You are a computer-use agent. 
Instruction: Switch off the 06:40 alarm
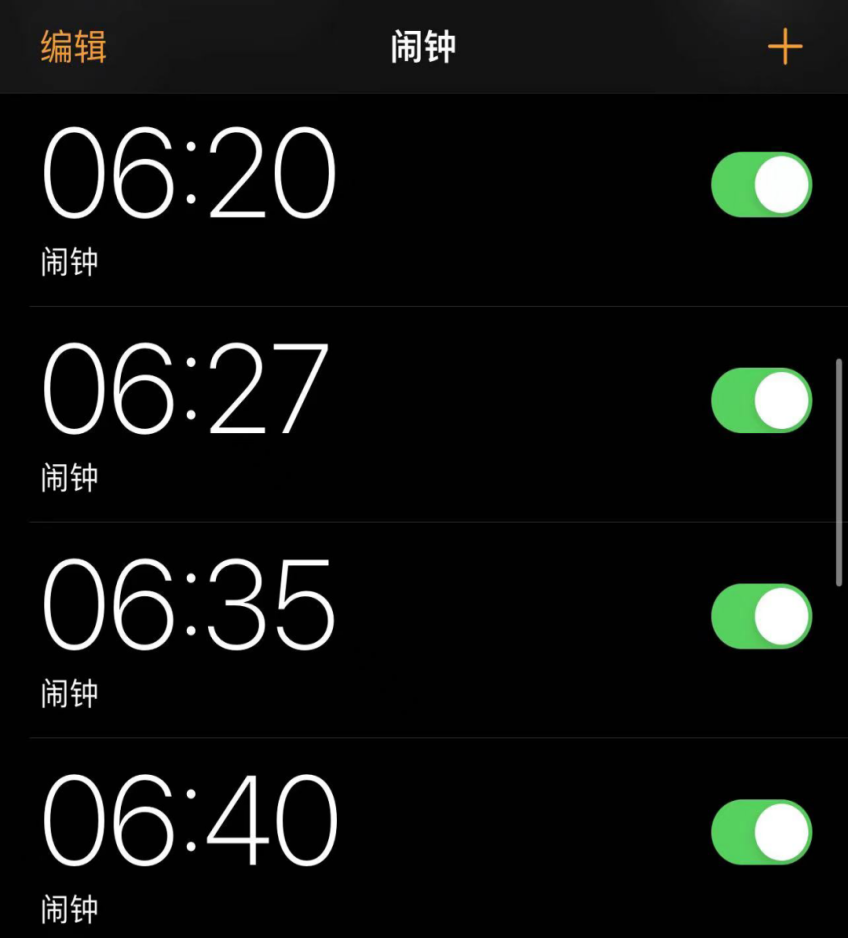tap(761, 832)
